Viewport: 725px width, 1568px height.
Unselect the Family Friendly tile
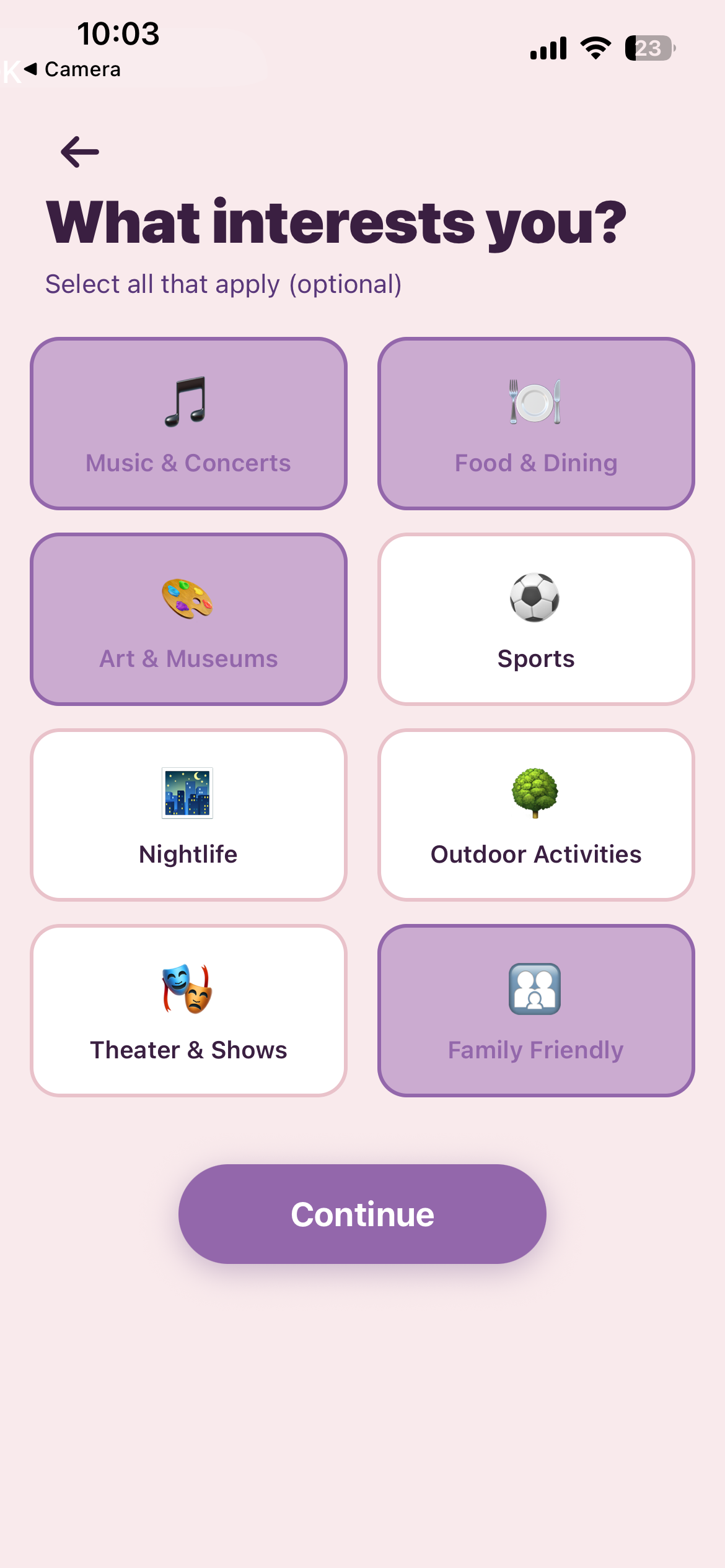(x=536, y=1011)
